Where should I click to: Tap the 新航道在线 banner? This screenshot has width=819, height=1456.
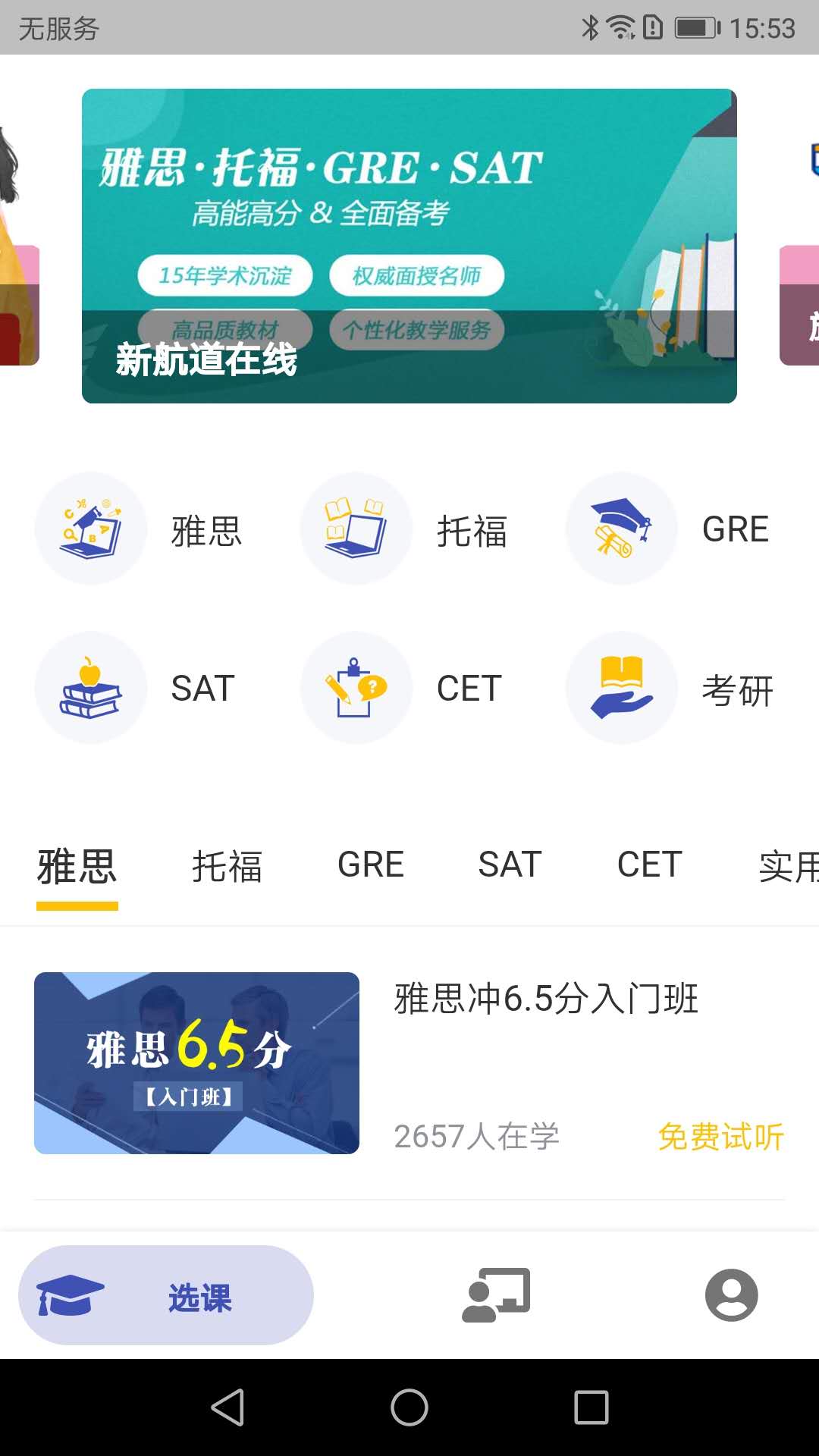pyautogui.click(x=409, y=244)
